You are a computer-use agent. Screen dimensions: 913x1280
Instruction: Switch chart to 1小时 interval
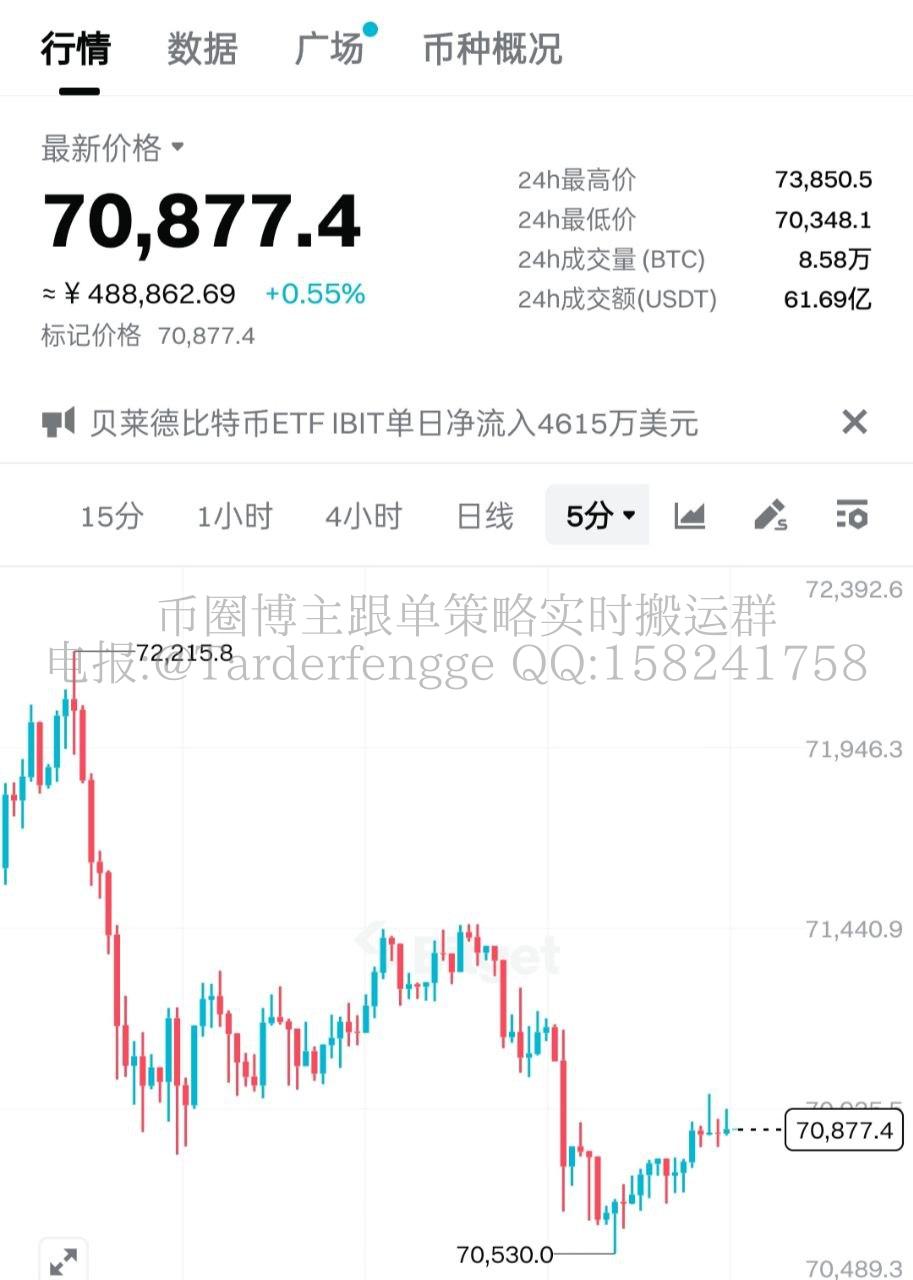point(234,516)
